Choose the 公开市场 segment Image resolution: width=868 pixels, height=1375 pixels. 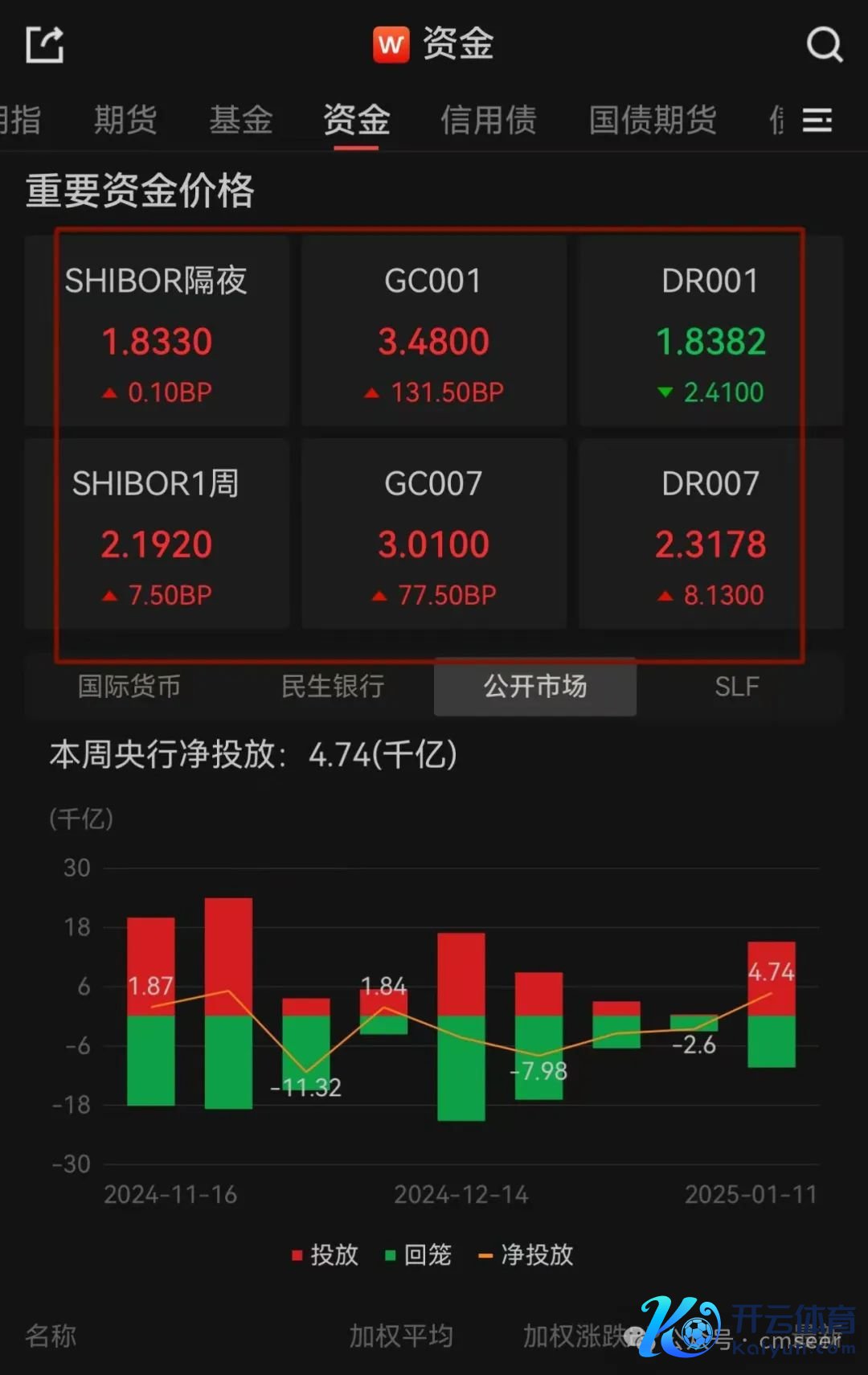pos(535,687)
